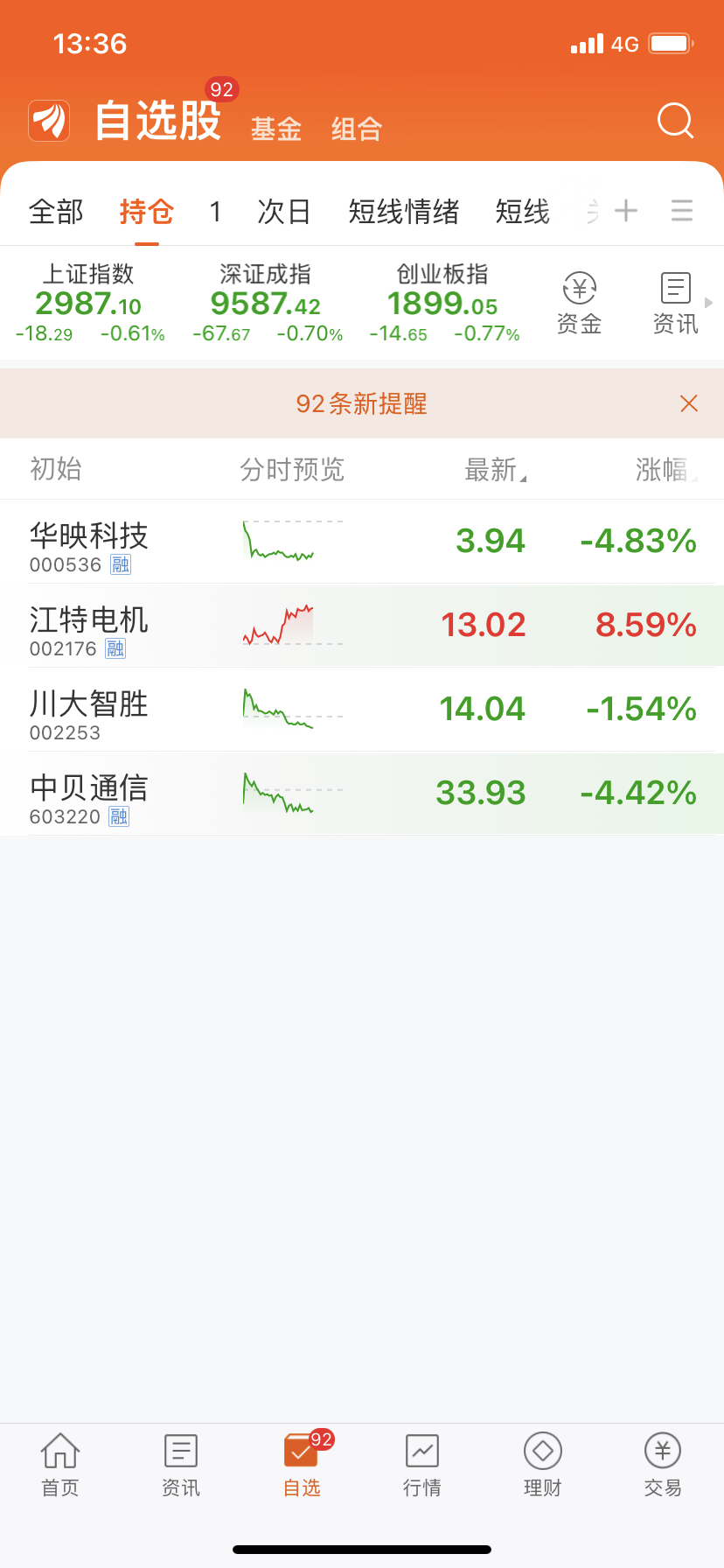The width and height of the screenshot is (724, 1568).
Task: Sort stocks by 最新 price
Action: tap(494, 470)
